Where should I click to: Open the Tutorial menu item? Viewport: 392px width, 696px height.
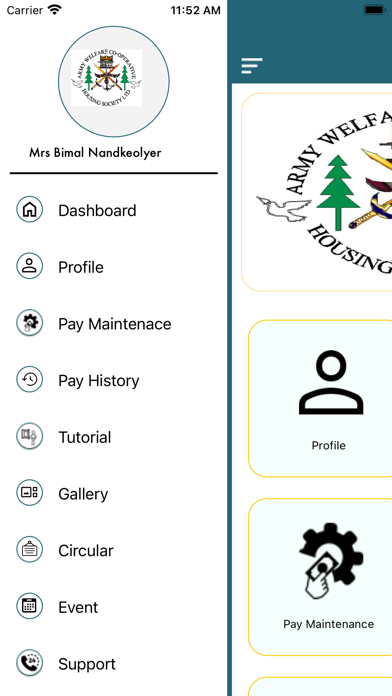click(x=113, y=437)
